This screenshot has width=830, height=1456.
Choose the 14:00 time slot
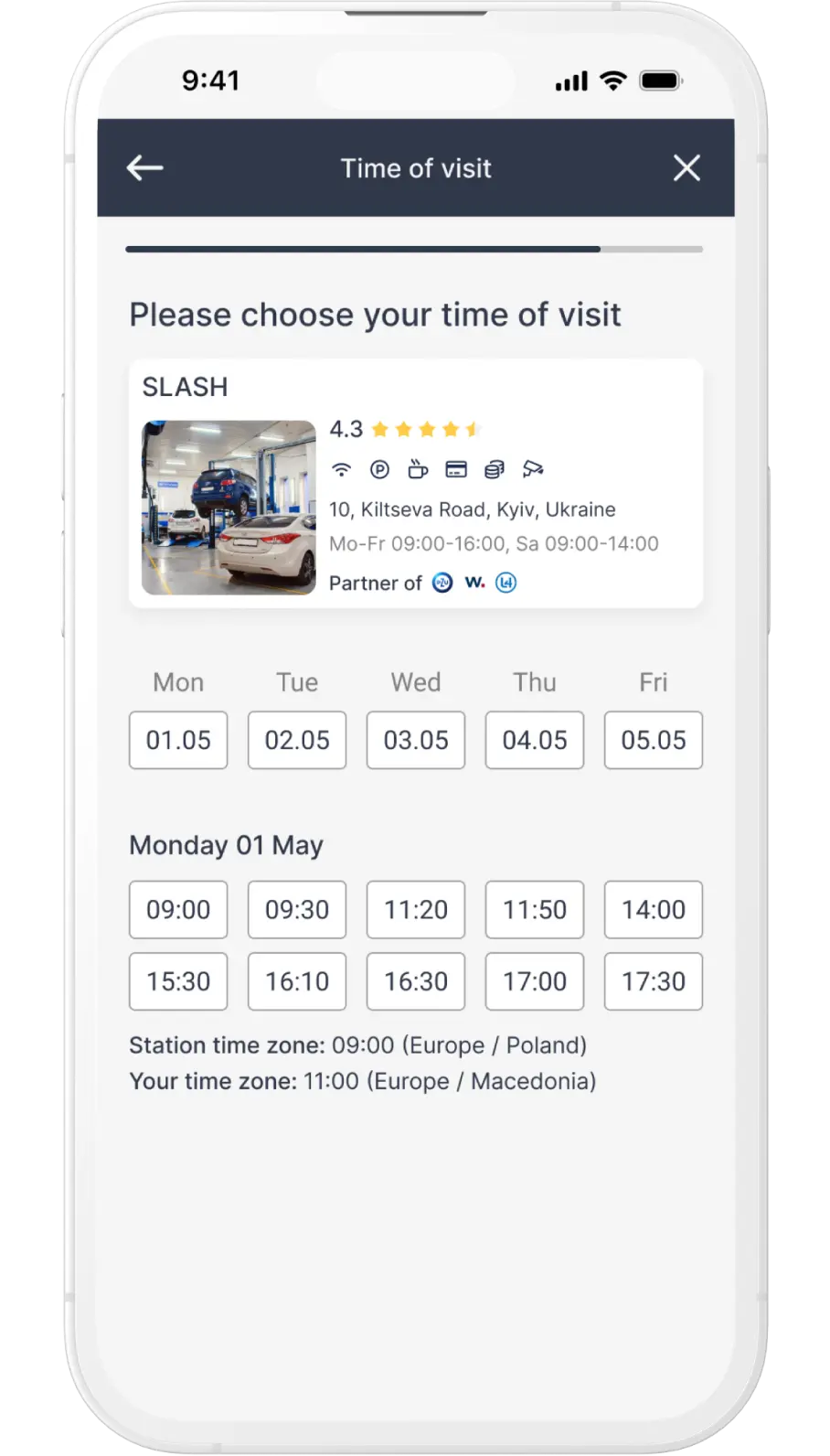click(653, 910)
